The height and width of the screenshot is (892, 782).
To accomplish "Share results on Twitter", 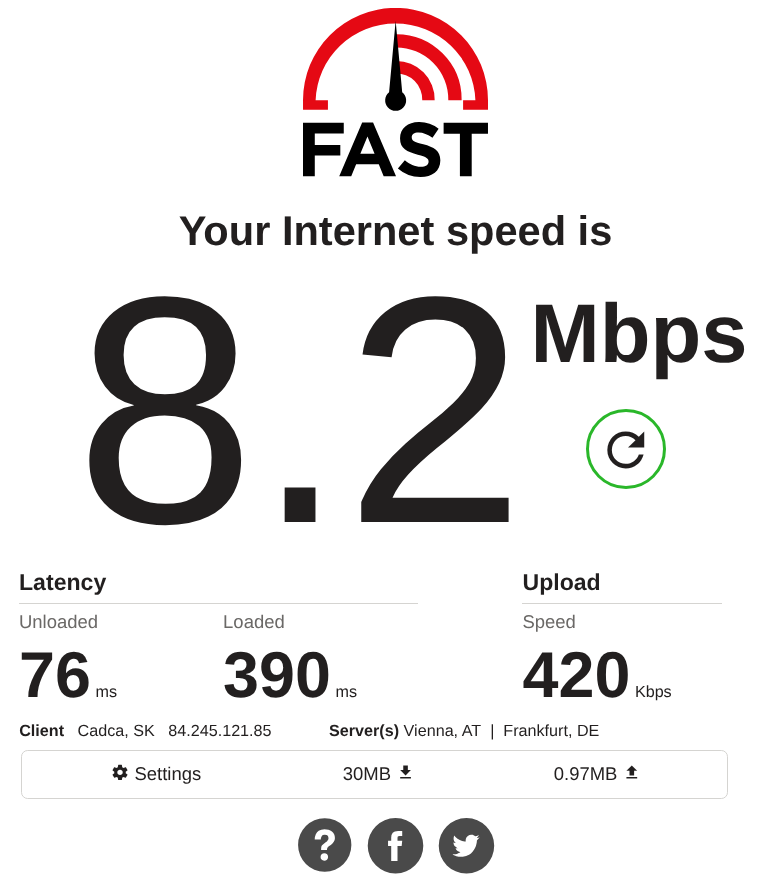I will (466, 846).
